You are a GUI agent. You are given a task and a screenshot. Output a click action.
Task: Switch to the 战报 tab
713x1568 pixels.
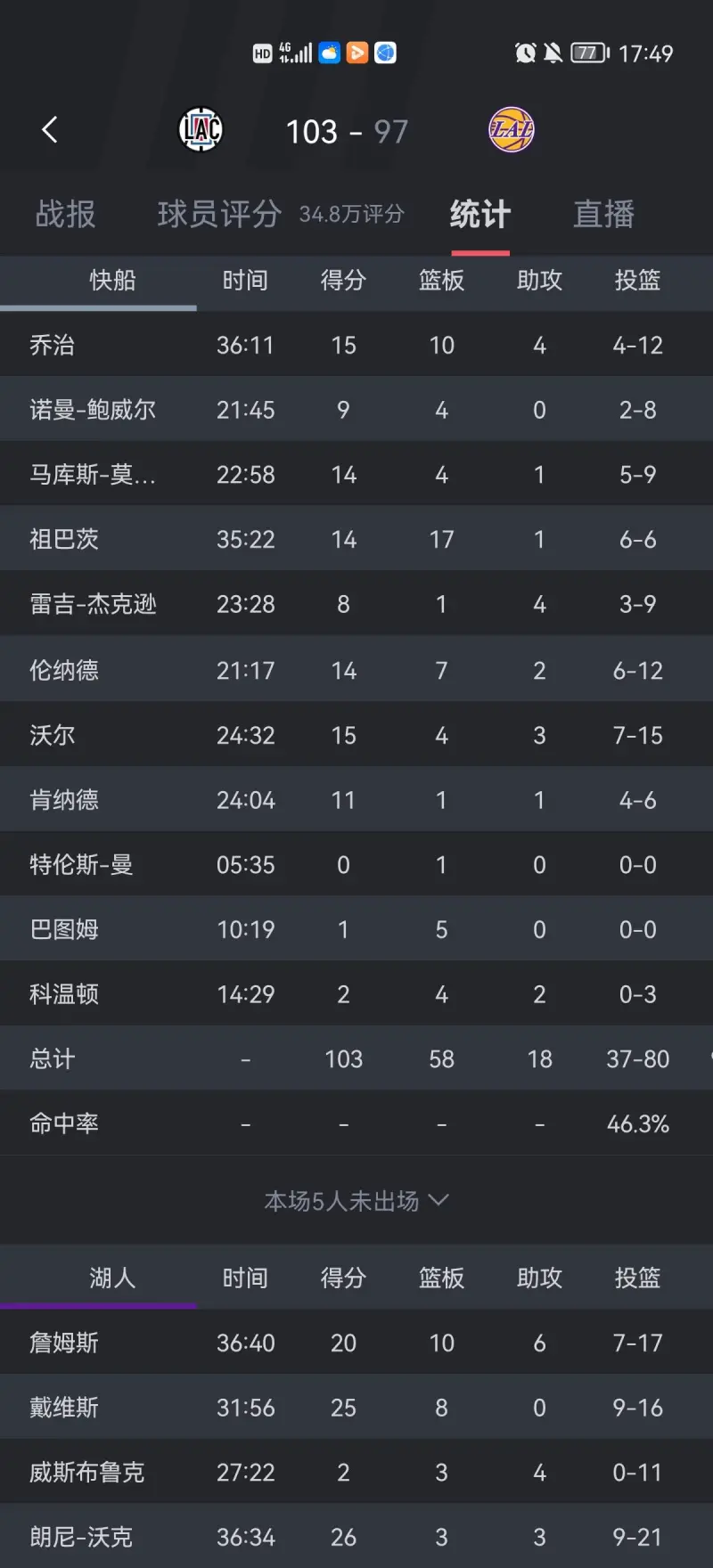click(65, 215)
